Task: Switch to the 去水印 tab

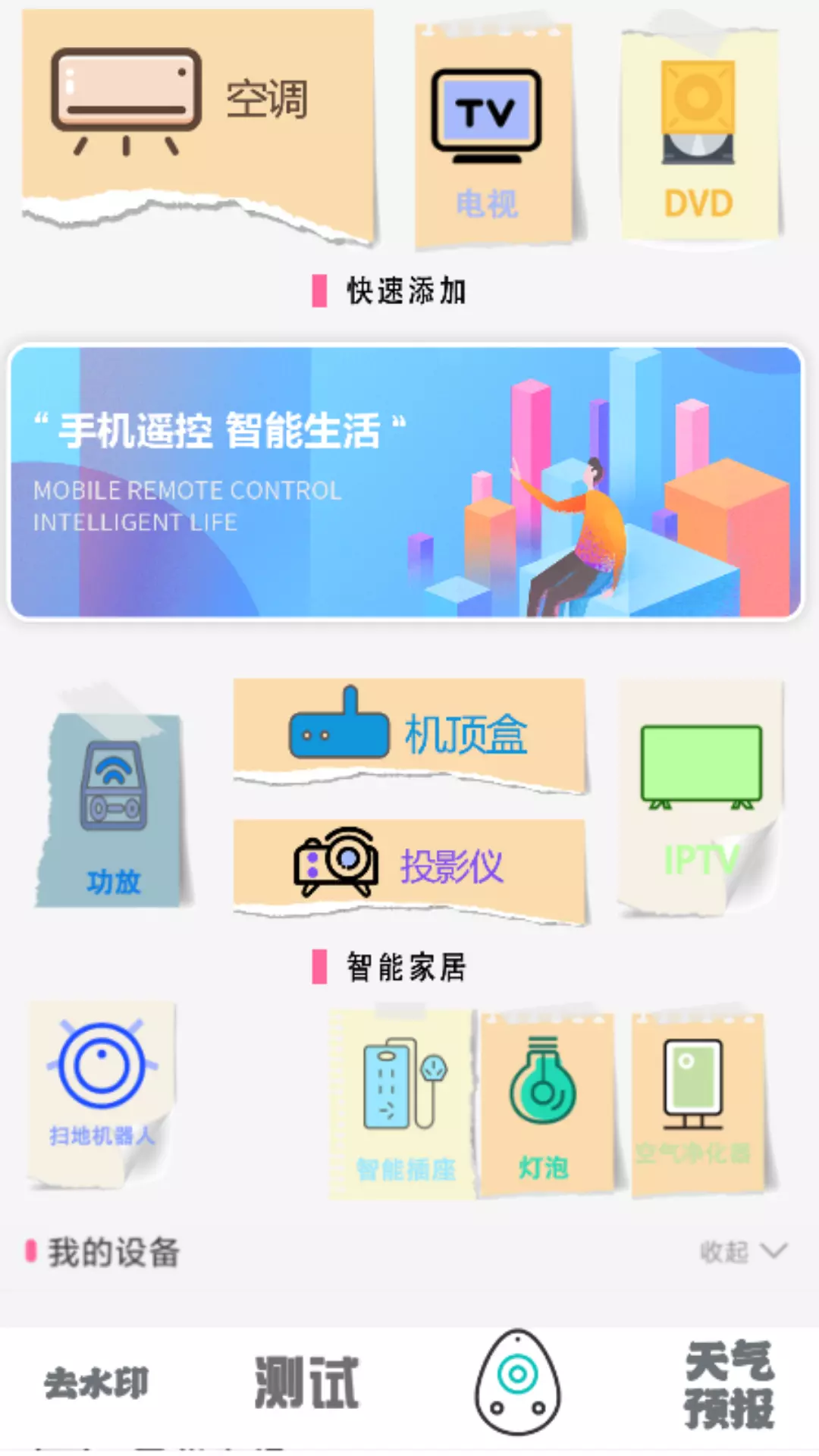Action: [x=96, y=1383]
